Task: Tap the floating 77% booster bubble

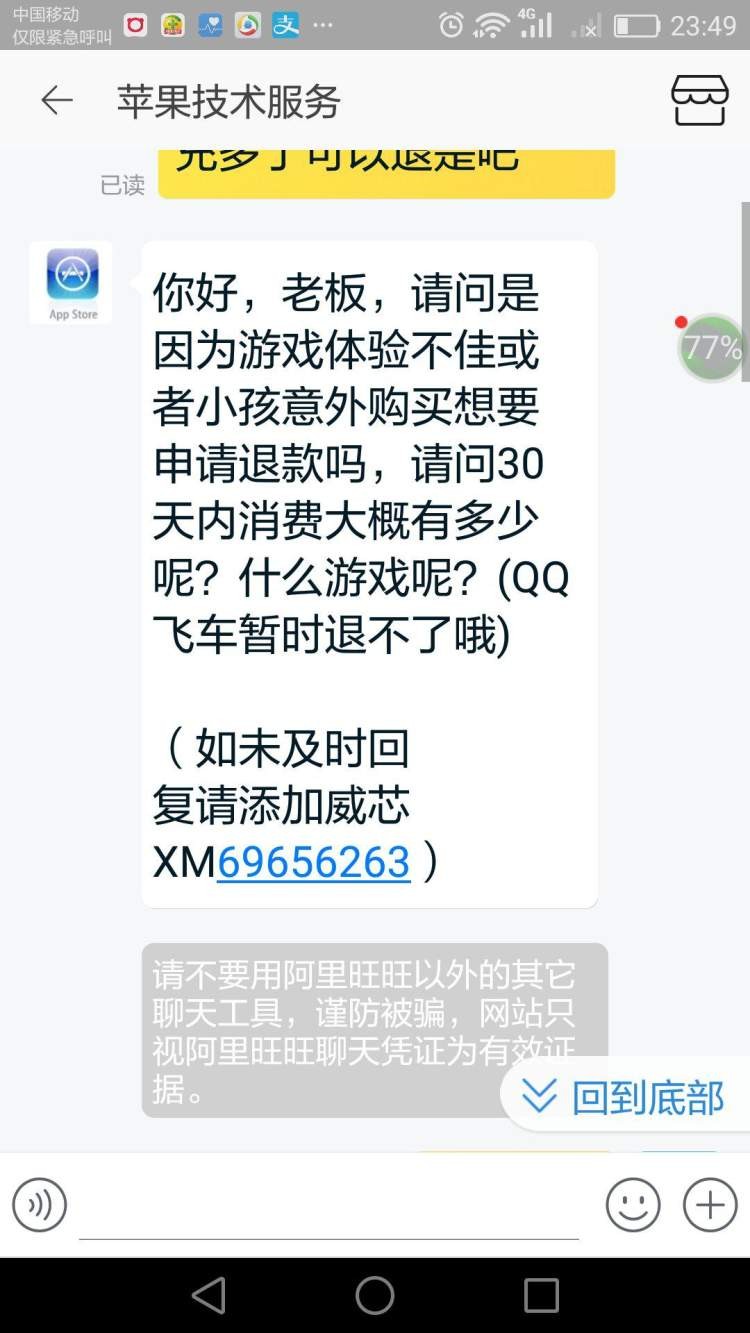Action: (x=712, y=348)
